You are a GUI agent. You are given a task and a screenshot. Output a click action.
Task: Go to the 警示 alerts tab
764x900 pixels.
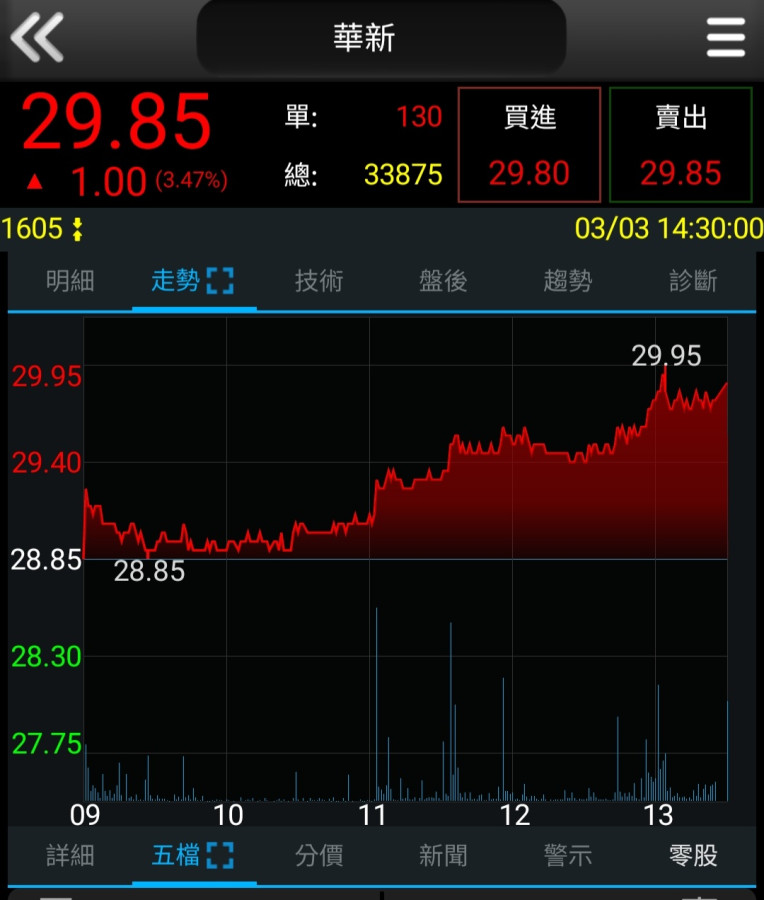(x=568, y=856)
